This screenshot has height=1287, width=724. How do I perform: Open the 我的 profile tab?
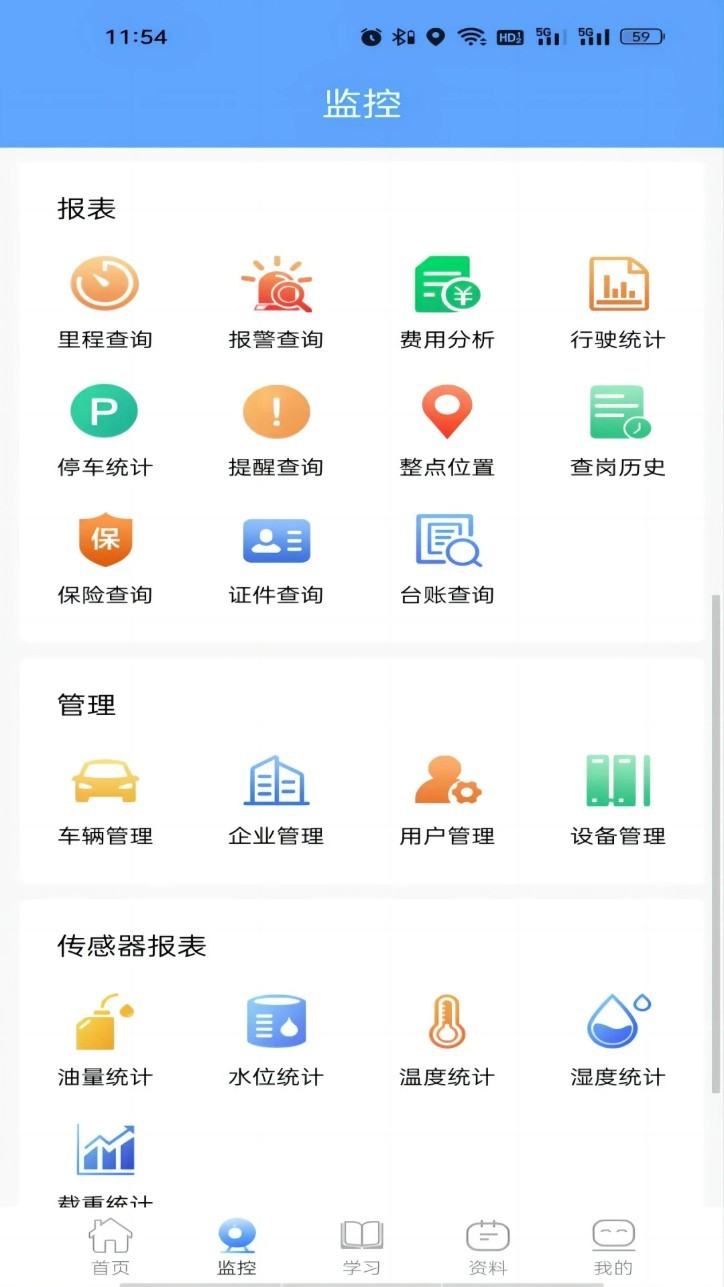click(x=613, y=1243)
